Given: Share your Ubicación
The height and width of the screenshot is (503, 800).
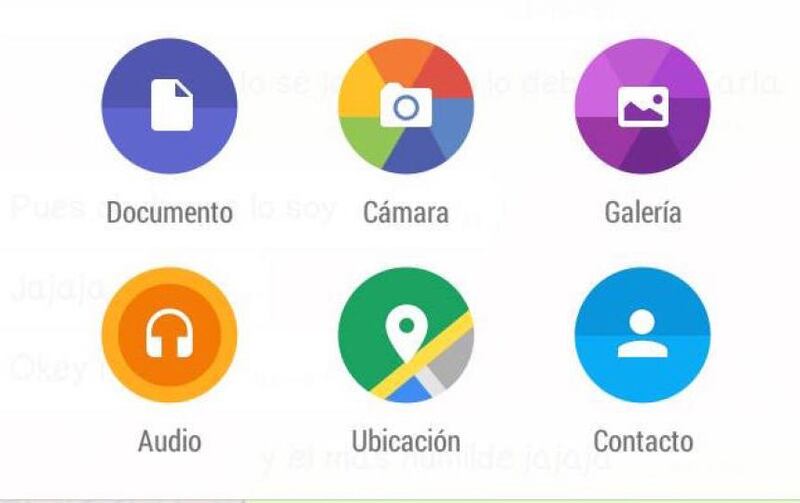Looking at the screenshot, I should [x=406, y=335].
